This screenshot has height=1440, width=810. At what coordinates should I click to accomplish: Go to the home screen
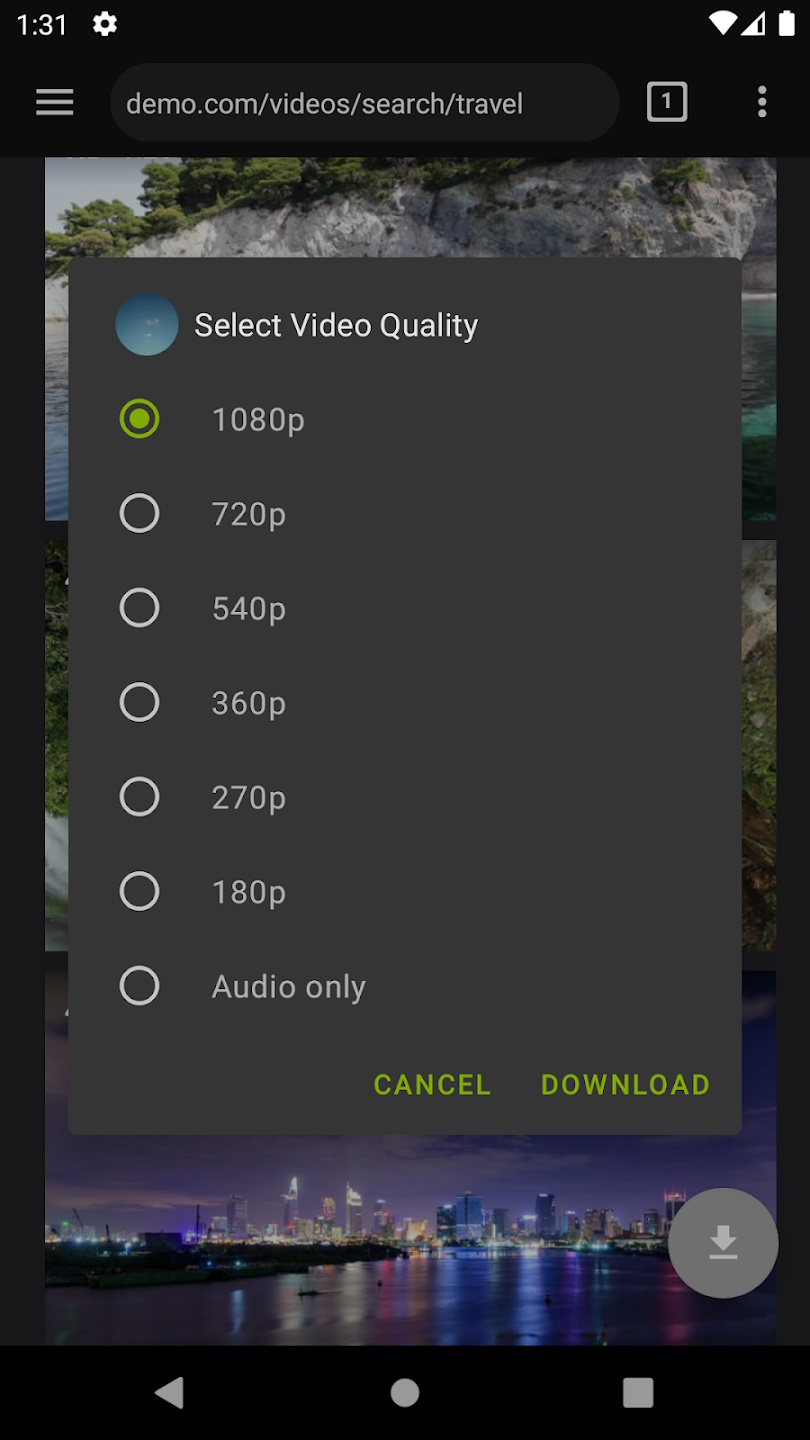pyautogui.click(x=405, y=1392)
